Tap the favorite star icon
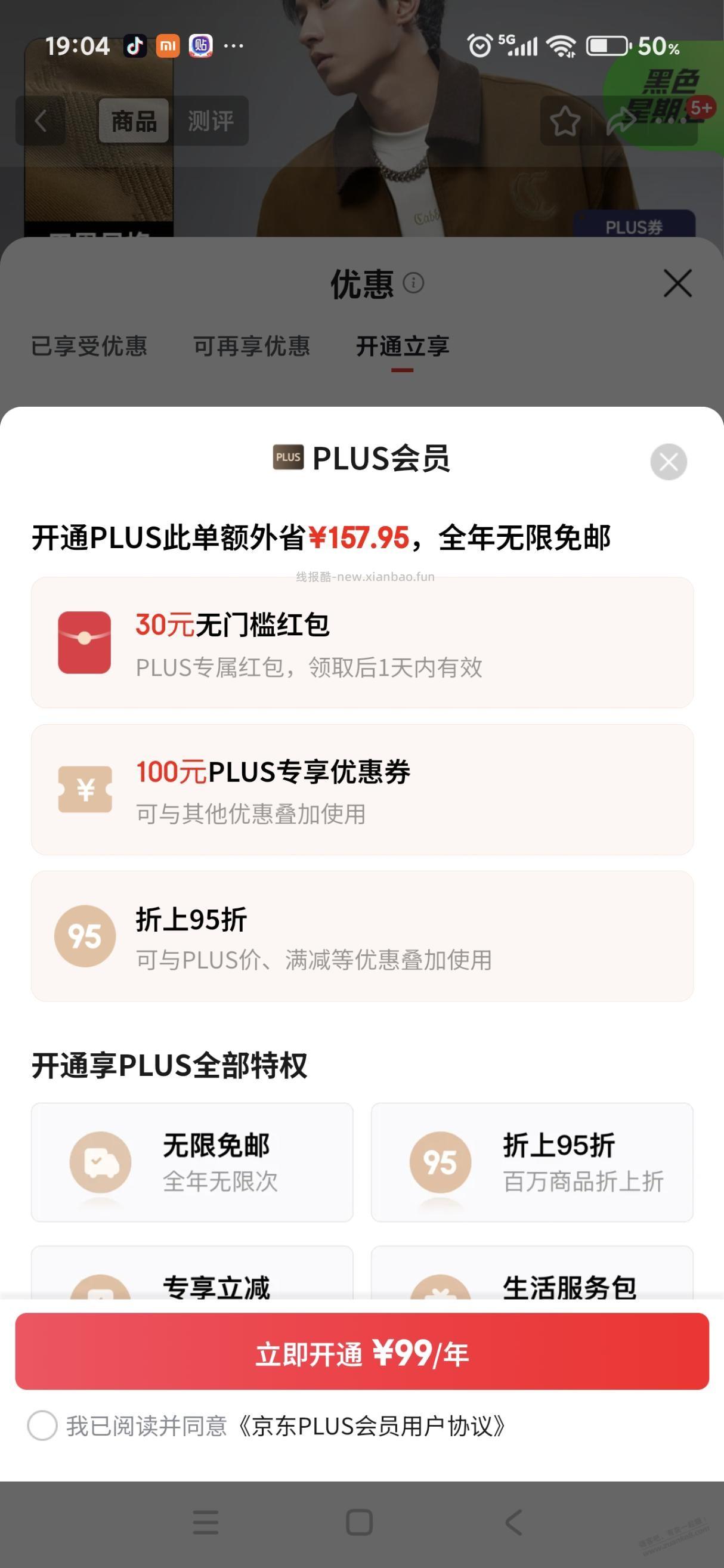724x1568 pixels. point(566,120)
